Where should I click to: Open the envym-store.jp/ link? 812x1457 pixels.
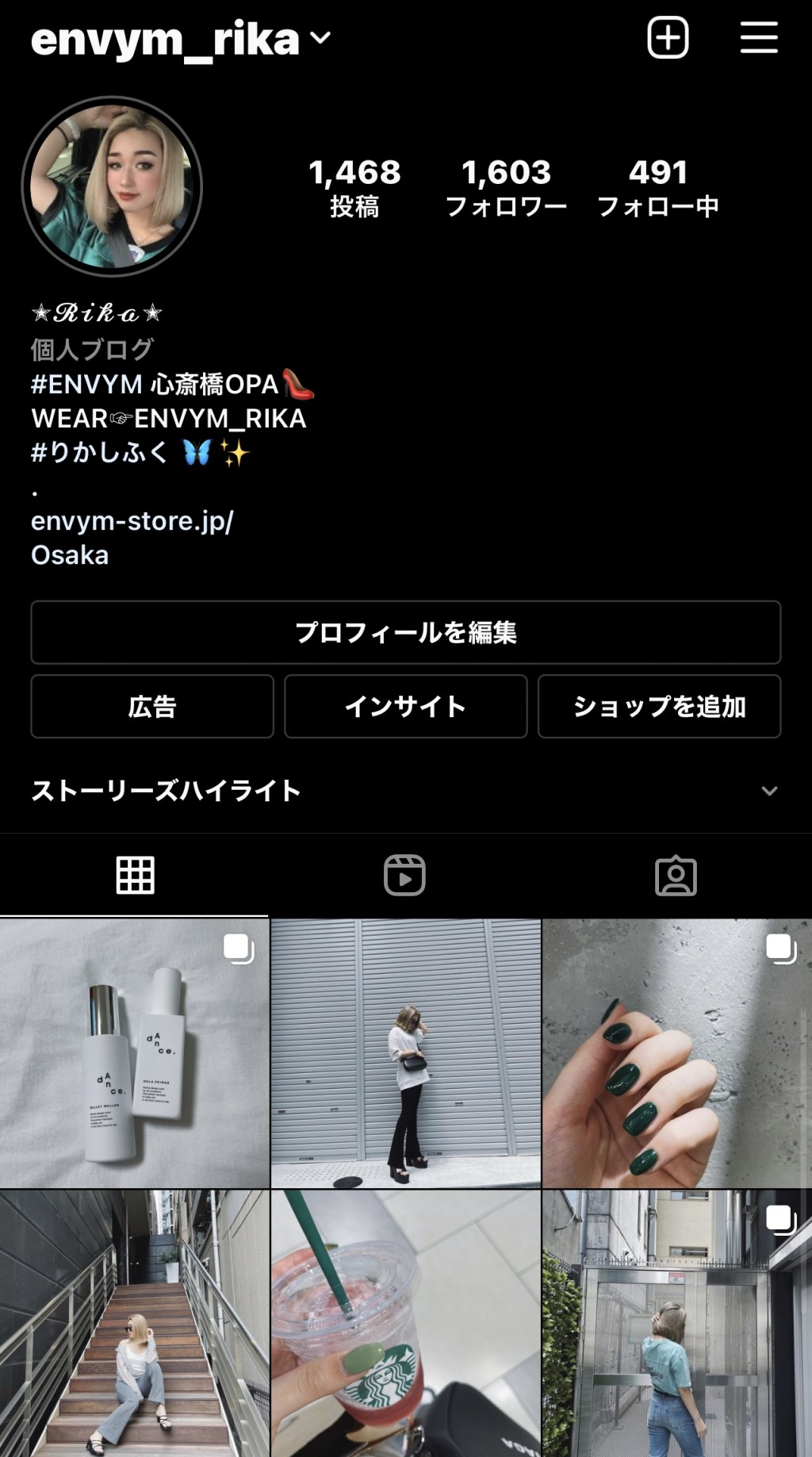point(132,521)
